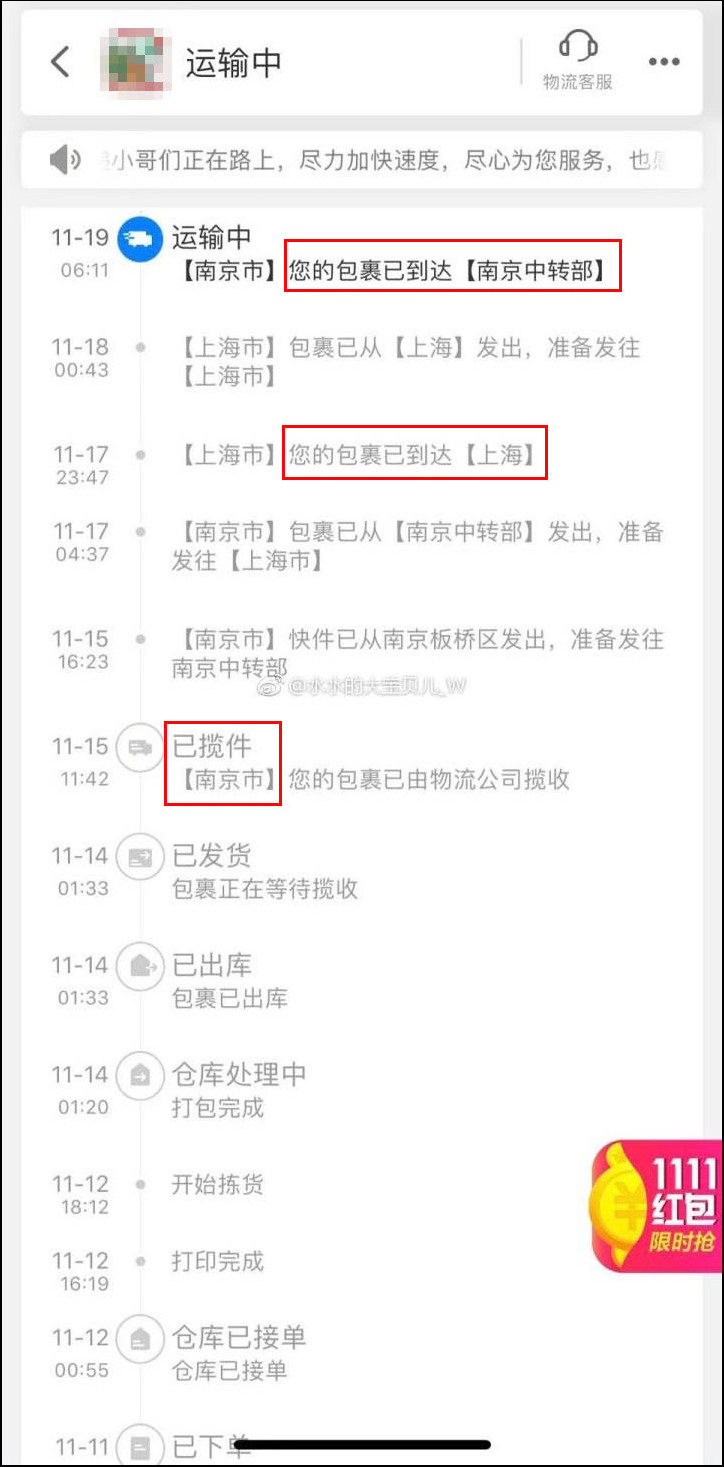Go back using the top-left arrow
The height and width of the screenshot is (1467, 724).
[x=60, y=61]
